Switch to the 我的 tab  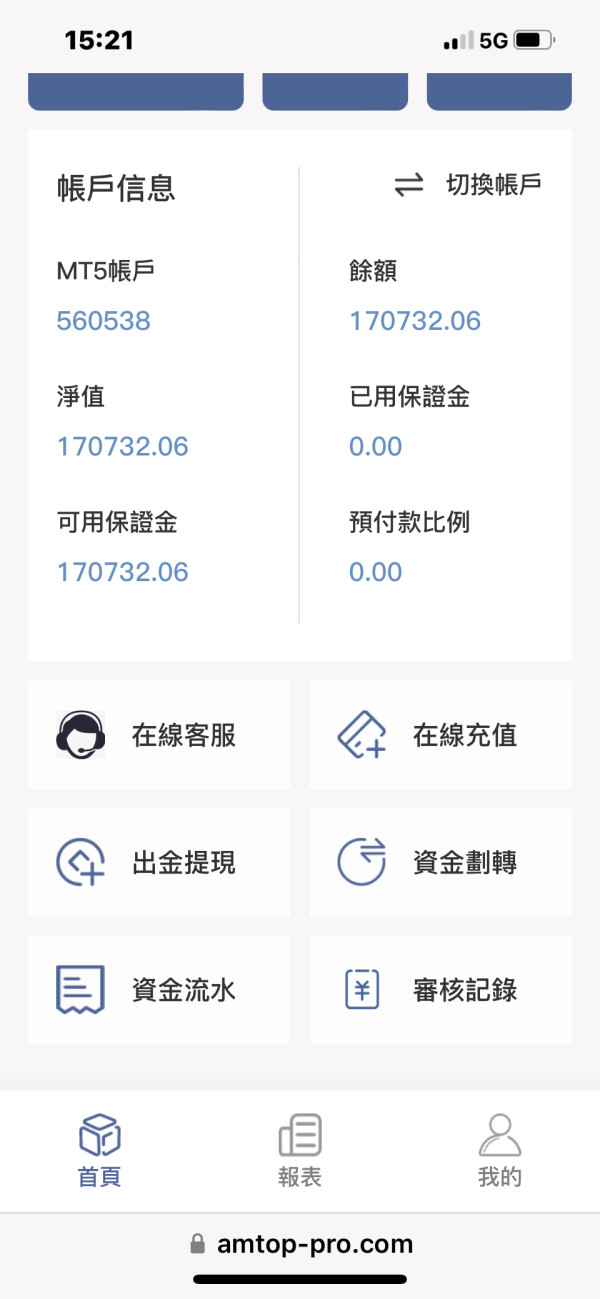500,1150
